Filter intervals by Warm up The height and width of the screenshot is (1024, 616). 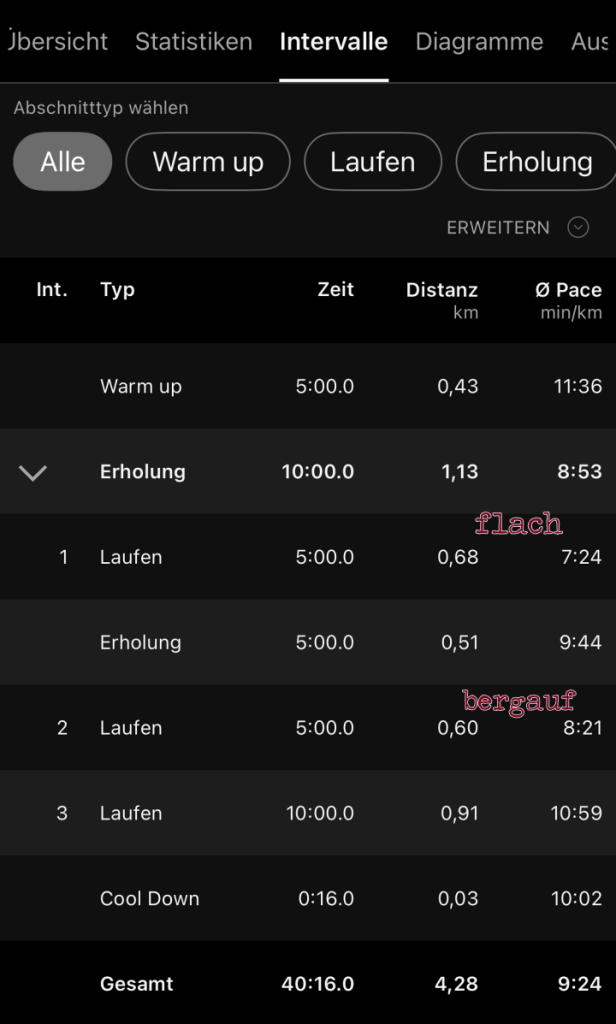208,162
